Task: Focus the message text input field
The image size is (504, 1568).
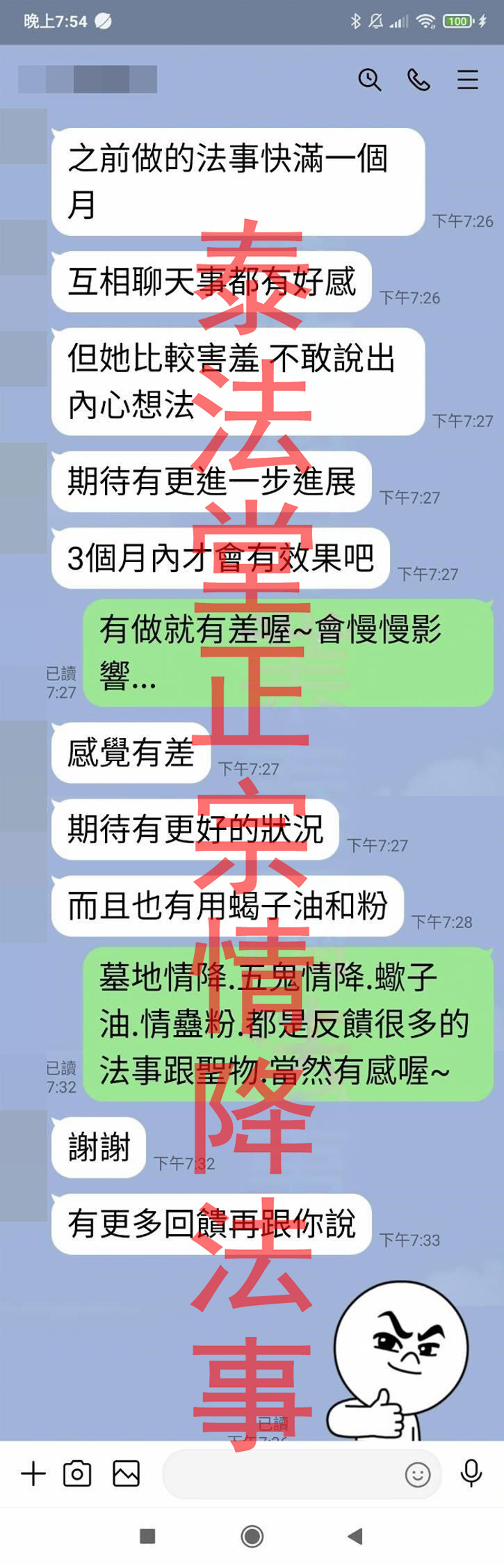Action: click(278, 1473)
